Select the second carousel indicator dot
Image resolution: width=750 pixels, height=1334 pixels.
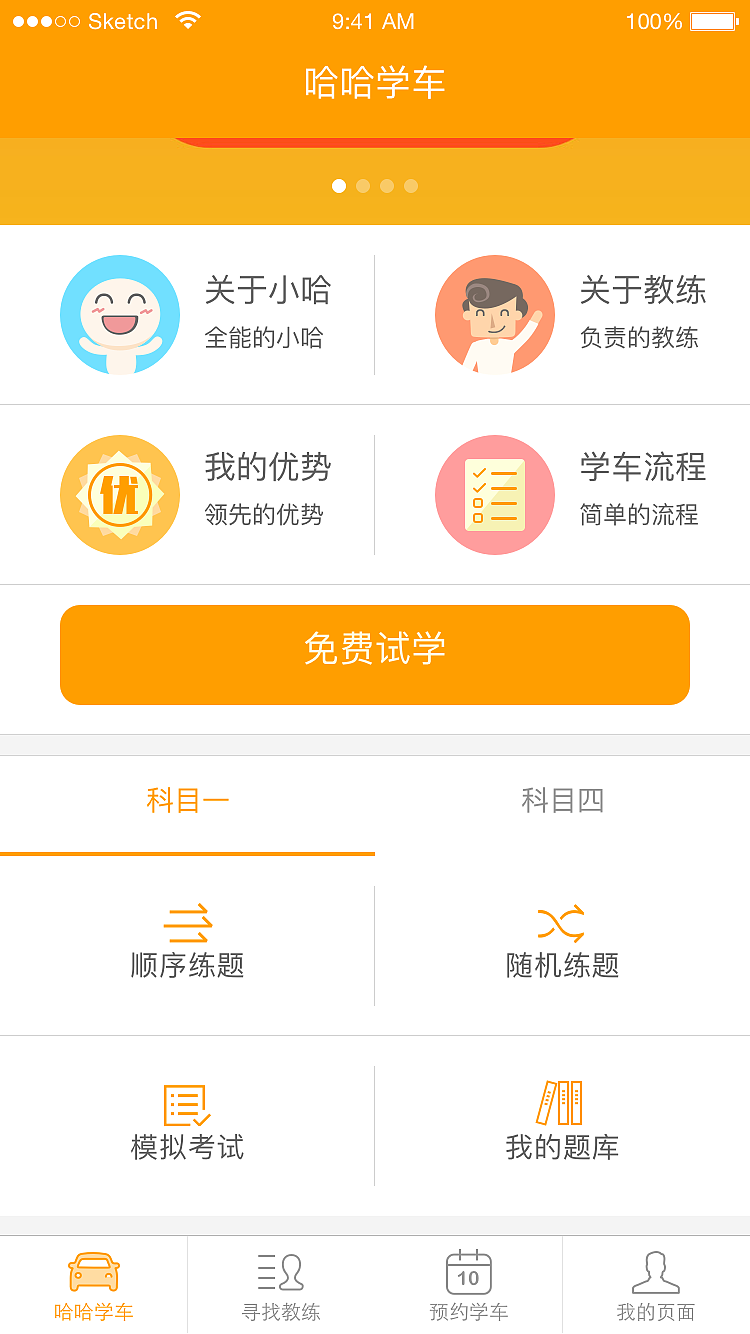[x=363, y=185]
